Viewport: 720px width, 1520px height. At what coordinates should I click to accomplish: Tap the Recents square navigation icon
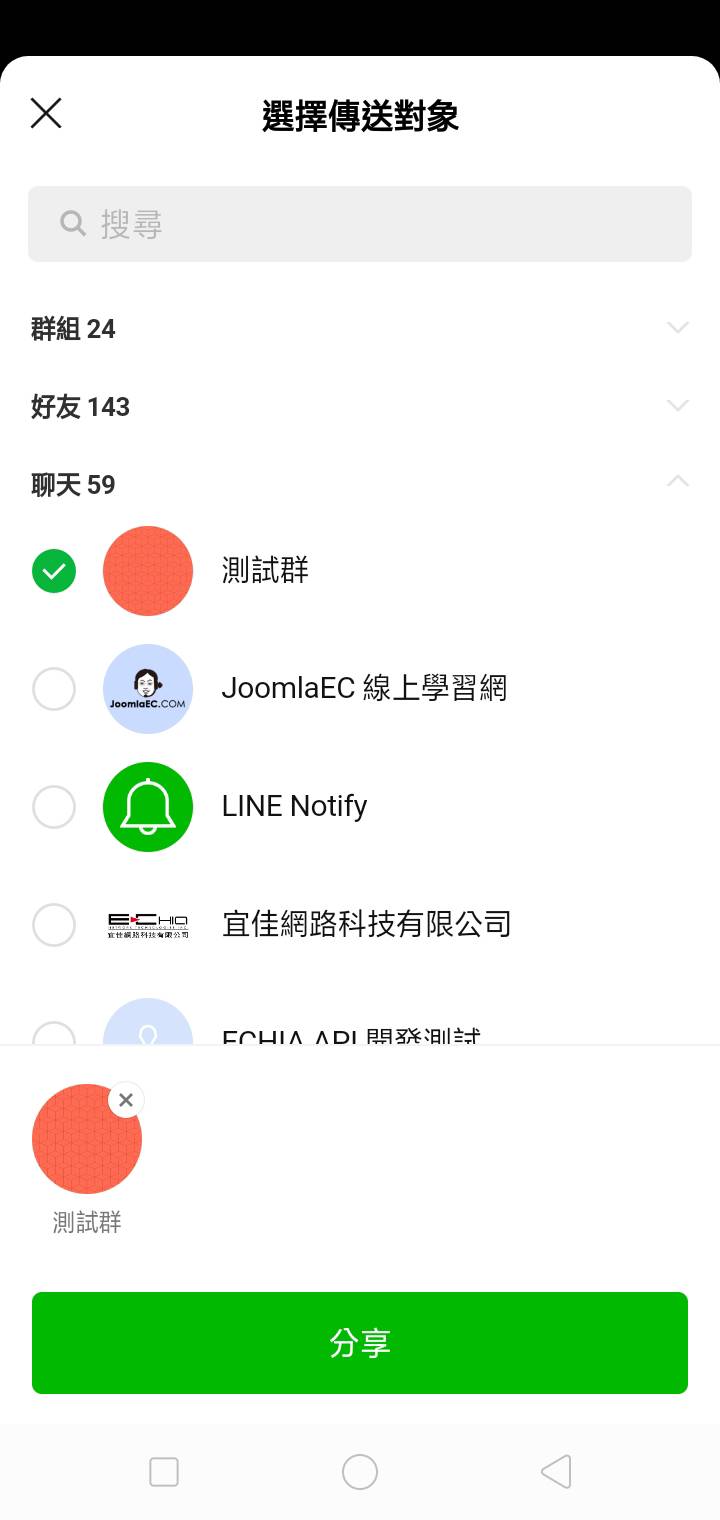pos(163,1471)
